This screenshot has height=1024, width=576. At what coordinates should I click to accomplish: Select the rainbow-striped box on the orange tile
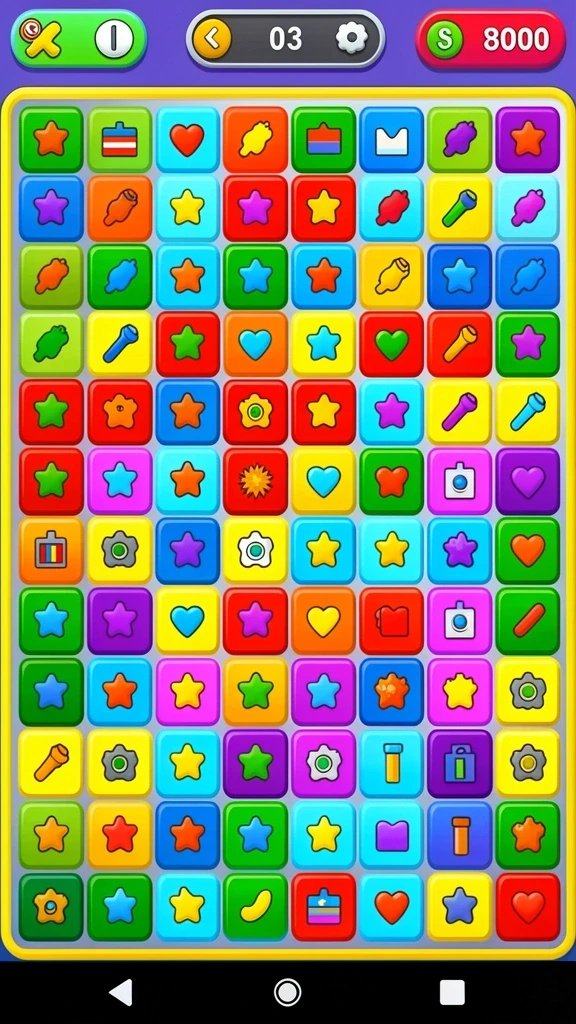point(51,551)
